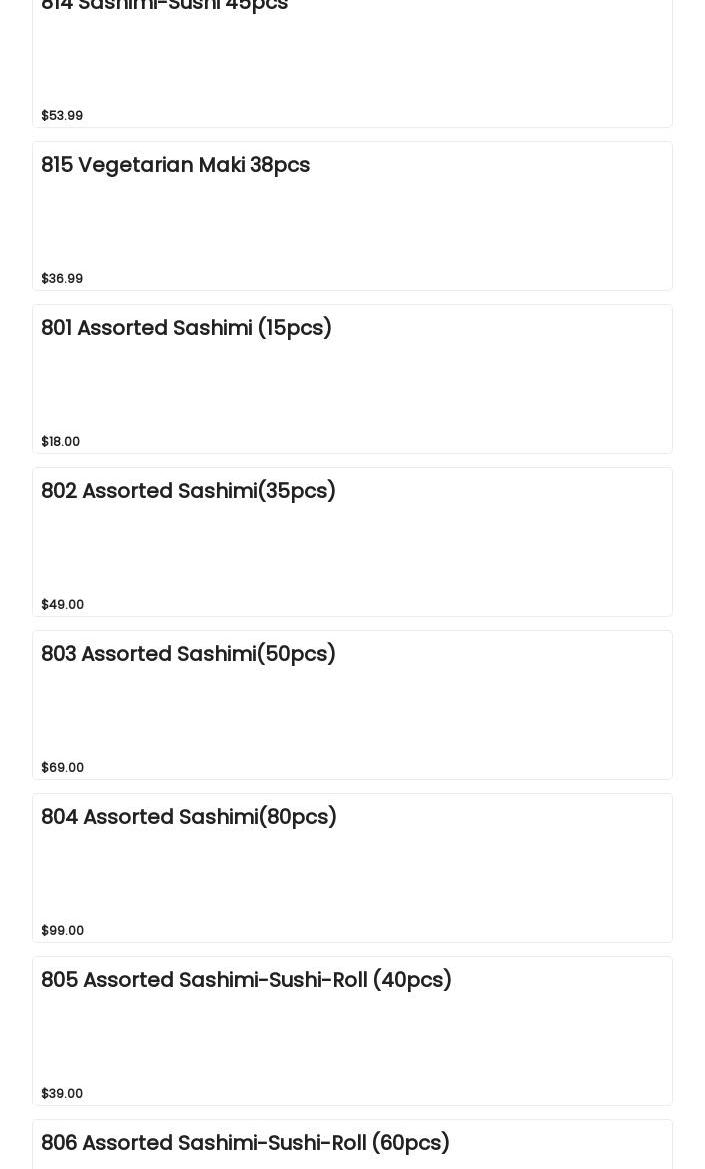Open 801 Assorted Sashimi (15pcs)
Image resolution: width=705 pixels, height=1169 pixels.
352,379
